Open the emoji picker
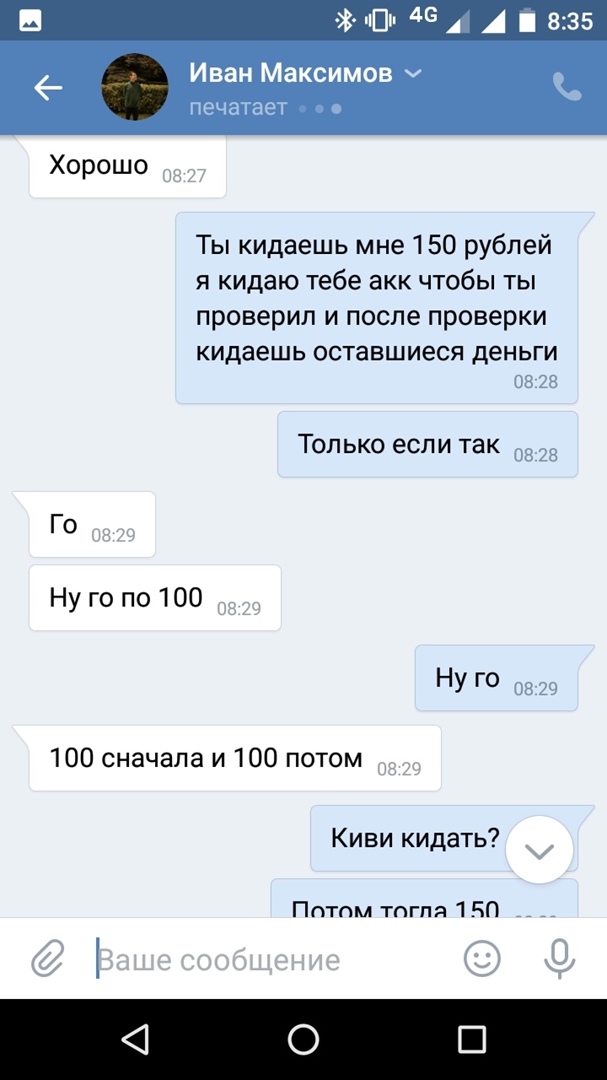This screenshot has height=1080, width=607. click(x=482, y=960)
